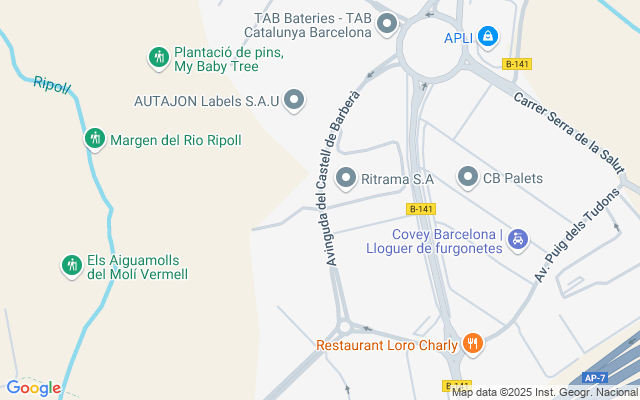Open the TAB Bateries Catalunya Barcelona marker
Viewport: 640px width, 400px height.
387,24
